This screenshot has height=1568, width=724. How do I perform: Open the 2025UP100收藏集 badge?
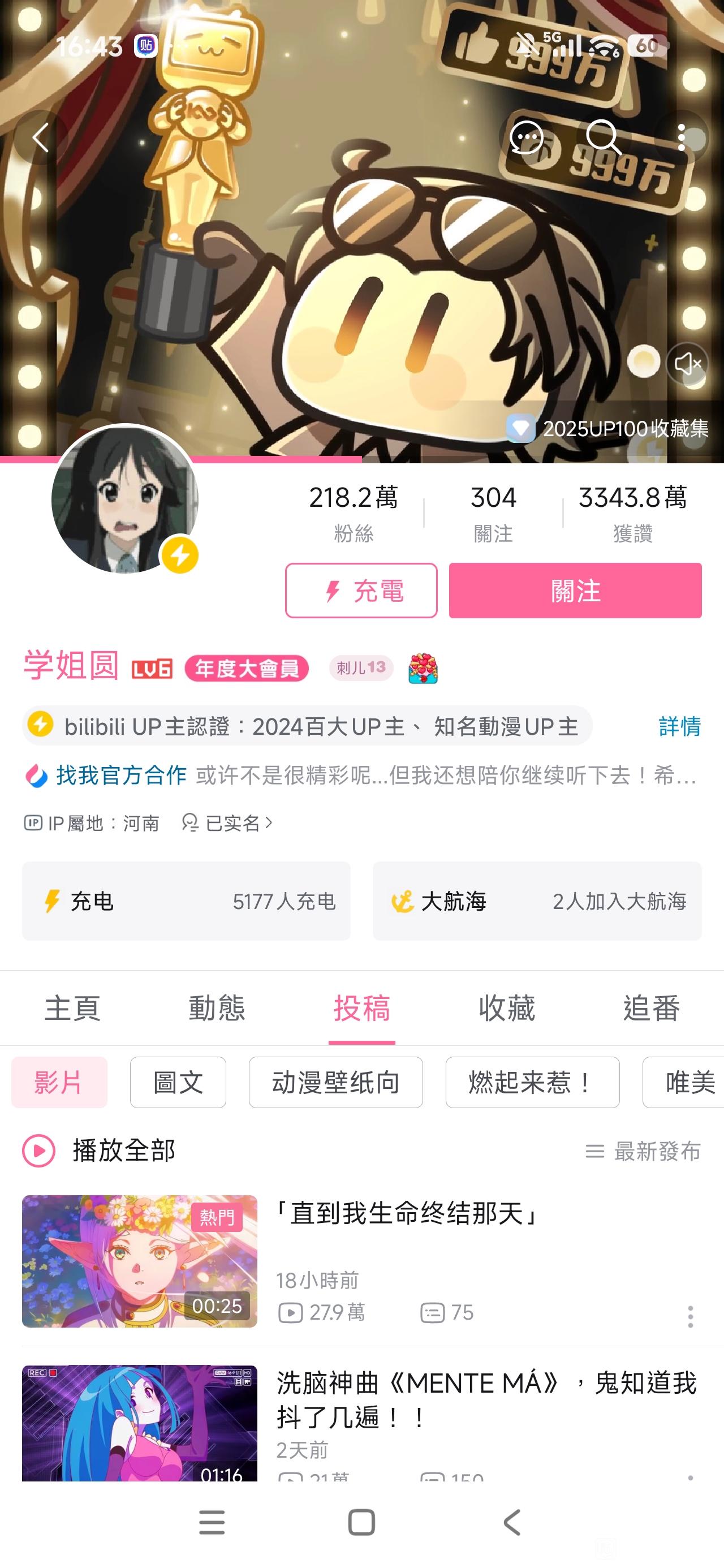coord(609,429)
